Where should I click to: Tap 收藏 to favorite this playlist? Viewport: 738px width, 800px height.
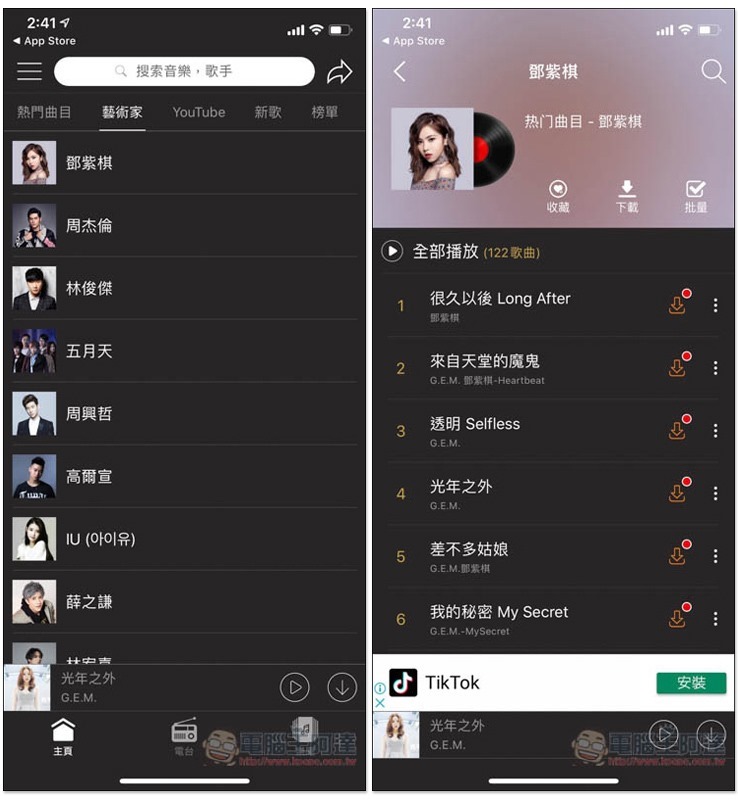coord(558,195)
